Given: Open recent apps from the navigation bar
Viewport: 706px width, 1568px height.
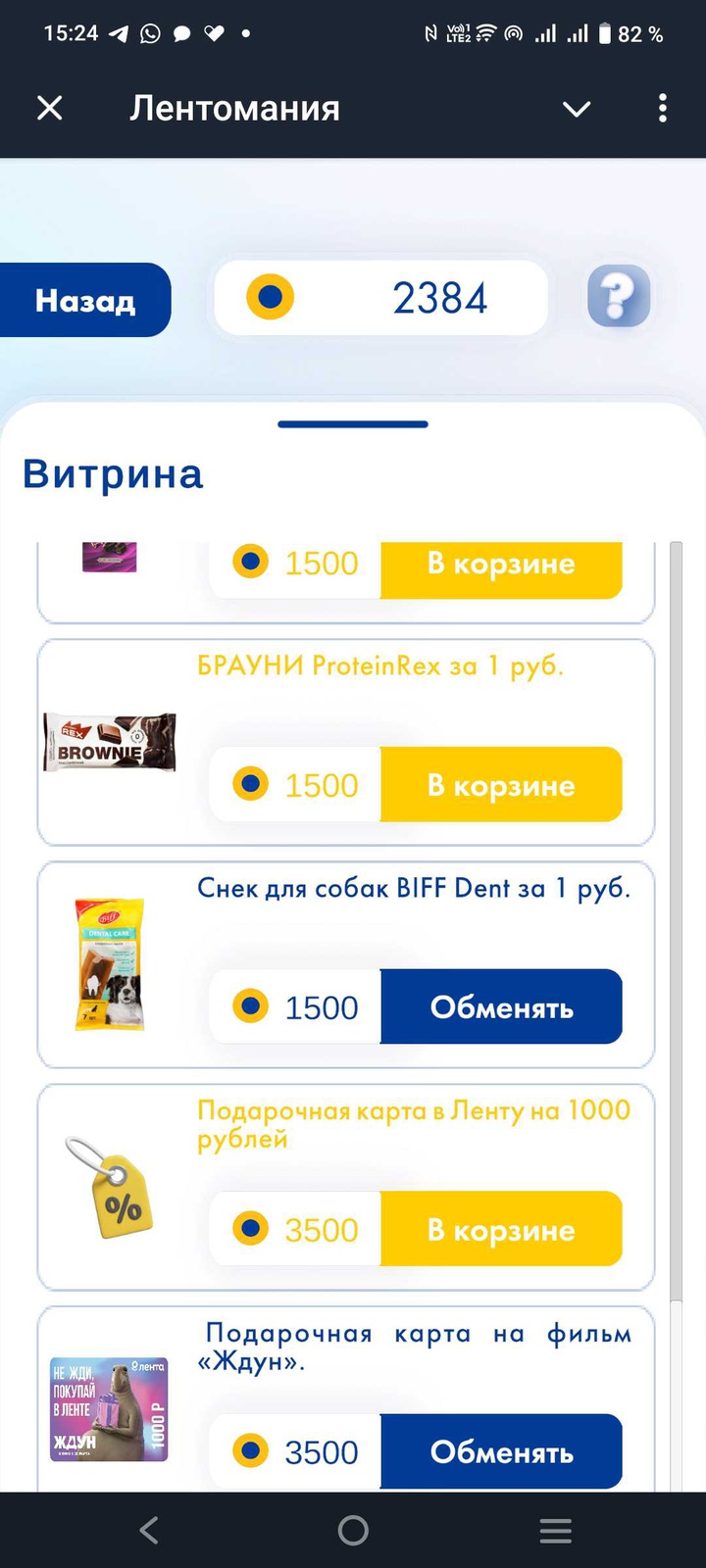Looking at the screenshot, I should click(556, 1530).
